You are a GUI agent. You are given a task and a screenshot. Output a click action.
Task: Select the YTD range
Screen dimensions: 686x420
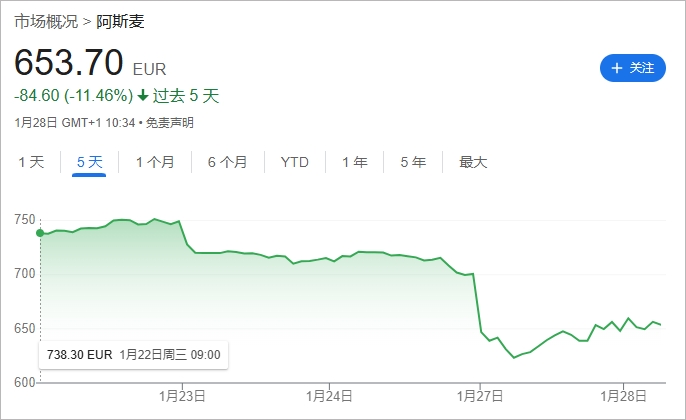click(294, 162)
